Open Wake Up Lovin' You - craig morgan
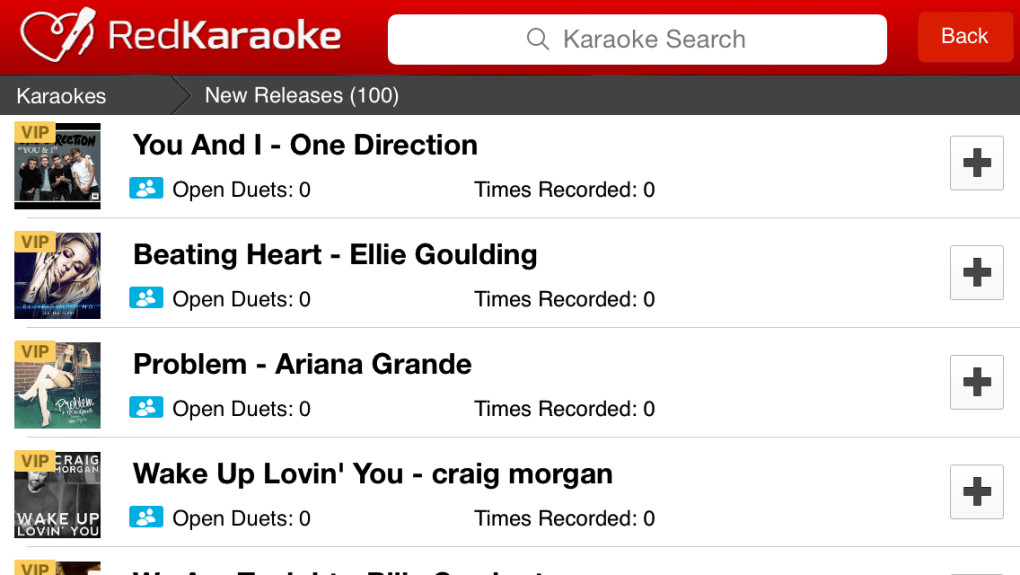The width and height of the screenshot is (1020, 575). tap(372, 474)
